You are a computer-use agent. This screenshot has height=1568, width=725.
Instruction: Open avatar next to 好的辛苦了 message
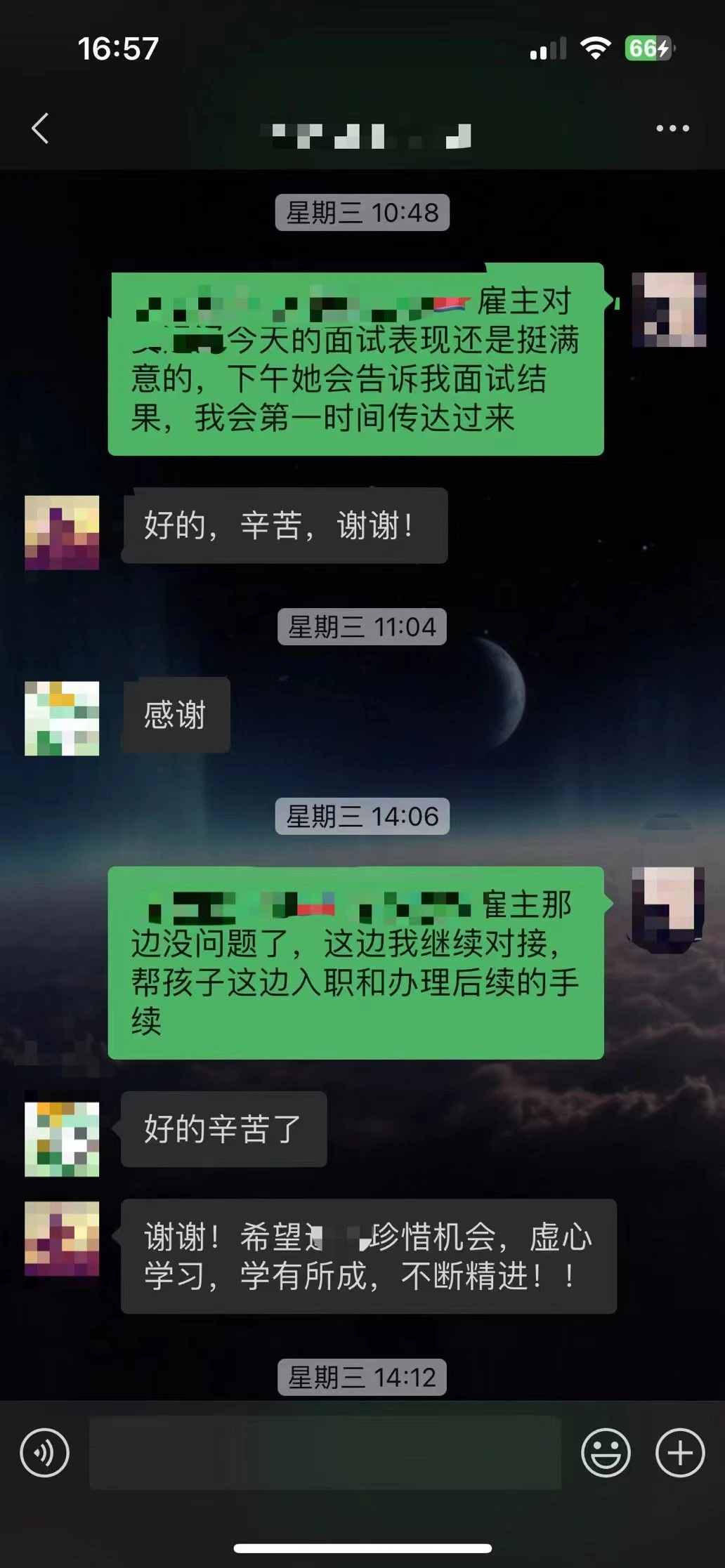pos(62,1139)
